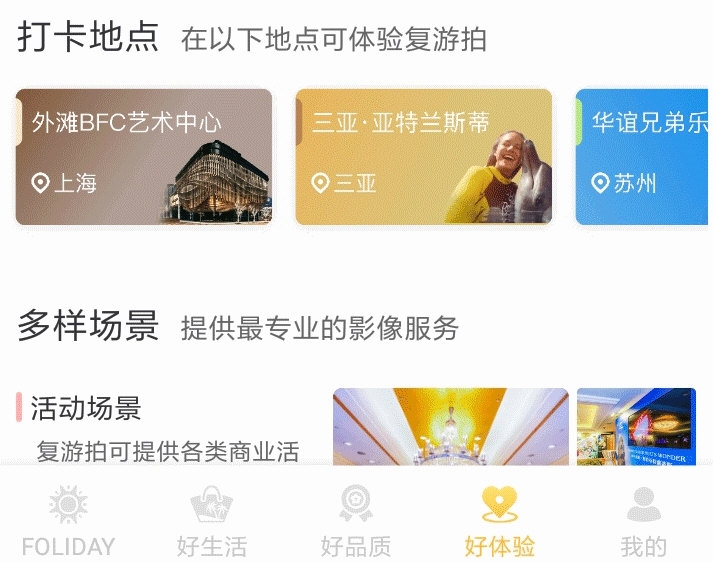Open the 我的 profile tab
This screenshot has height=562, width=713.
643,520
